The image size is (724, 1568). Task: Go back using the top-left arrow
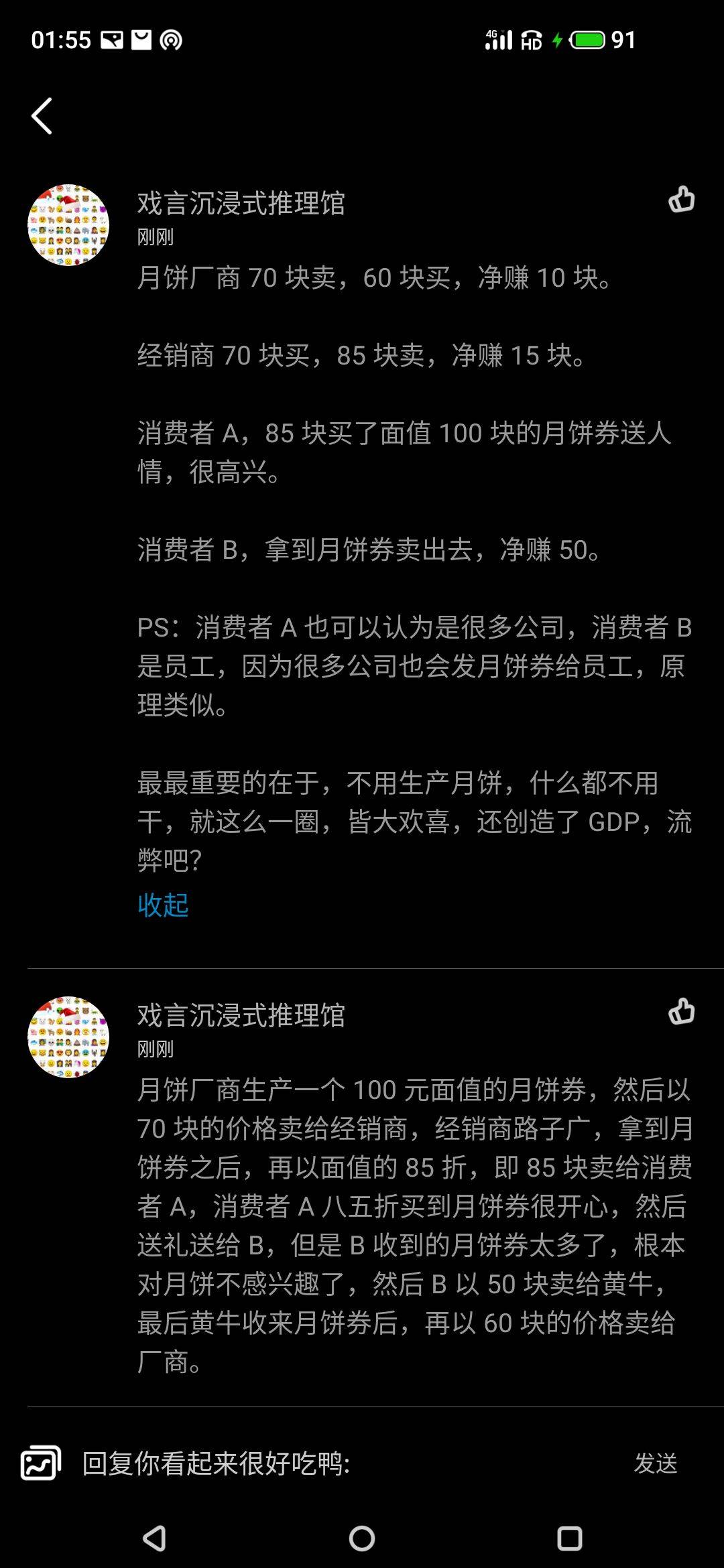pyautogui.click(x=42, y=116)
